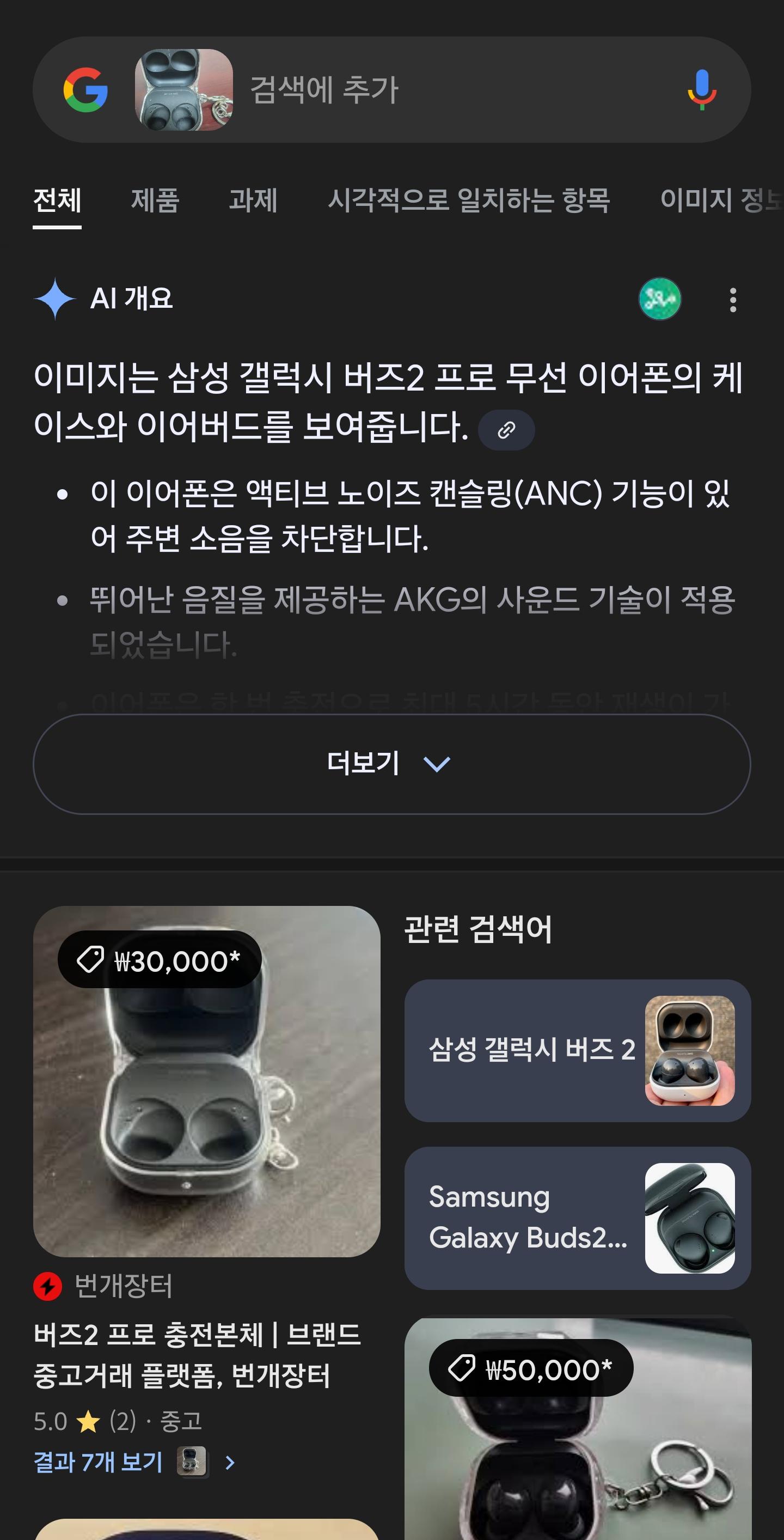
Task: Tap the Google logo
Action: click(x=85, y=90)
